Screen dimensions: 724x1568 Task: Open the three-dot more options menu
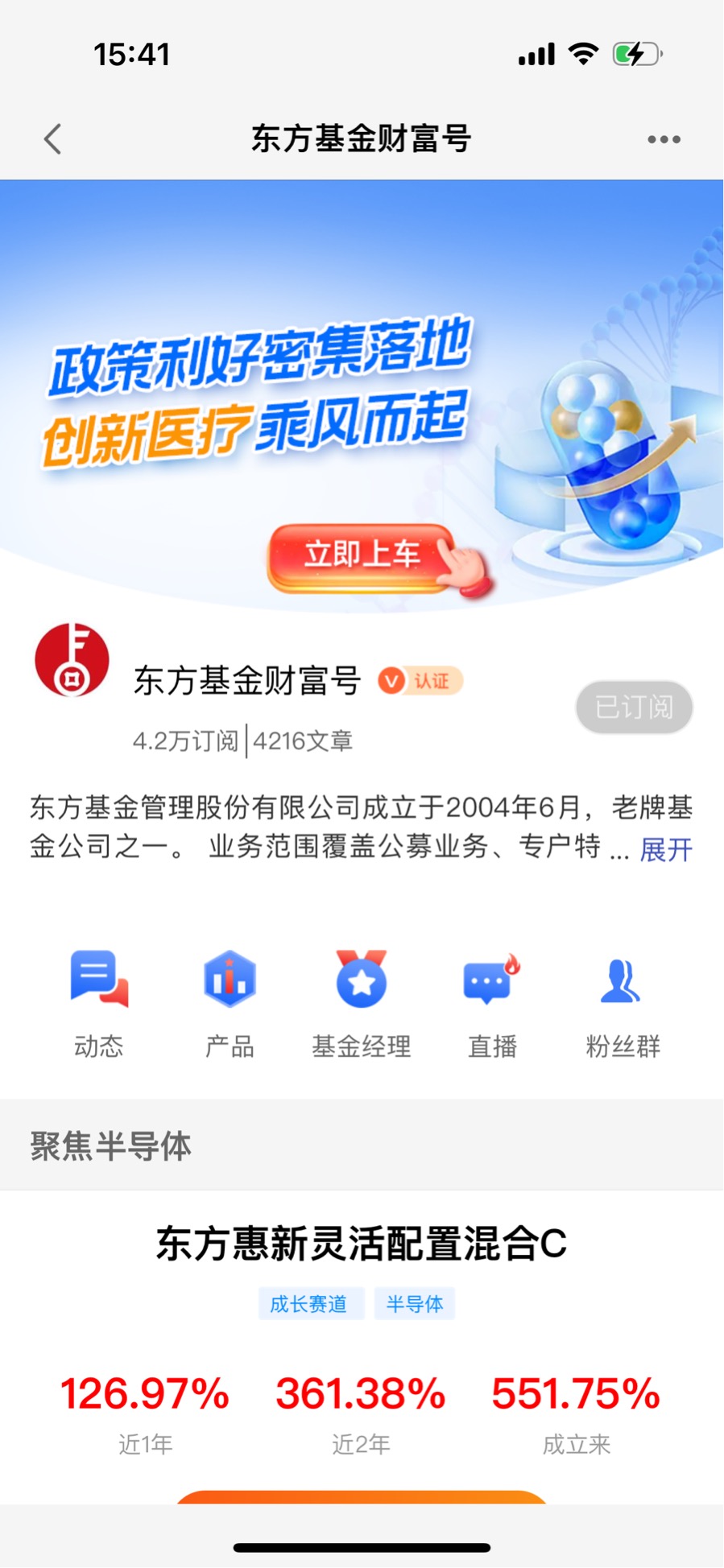tap(664, 139)
